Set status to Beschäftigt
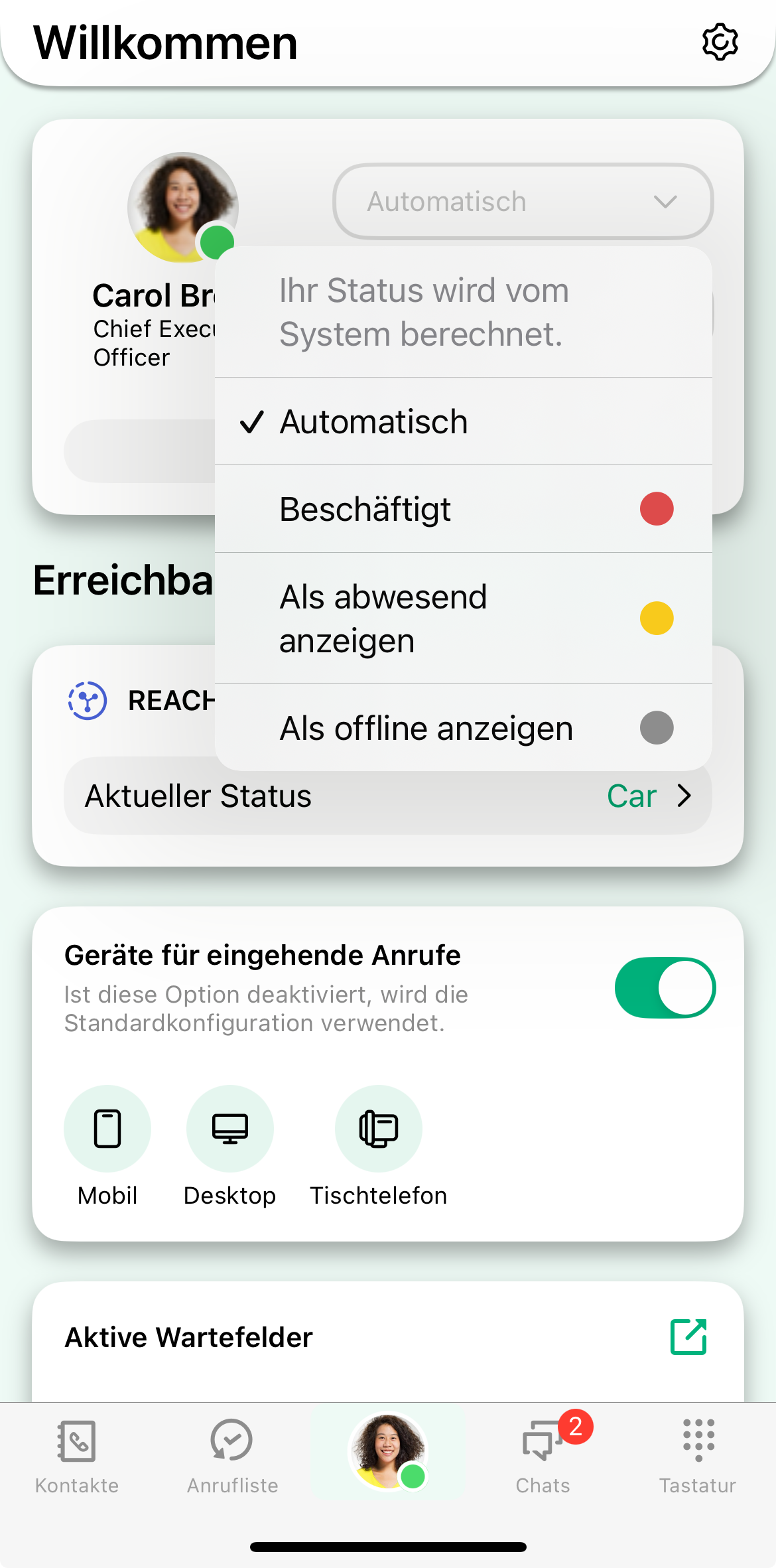This screenshot has height=1568, width=776. click(x=463, y=509)
